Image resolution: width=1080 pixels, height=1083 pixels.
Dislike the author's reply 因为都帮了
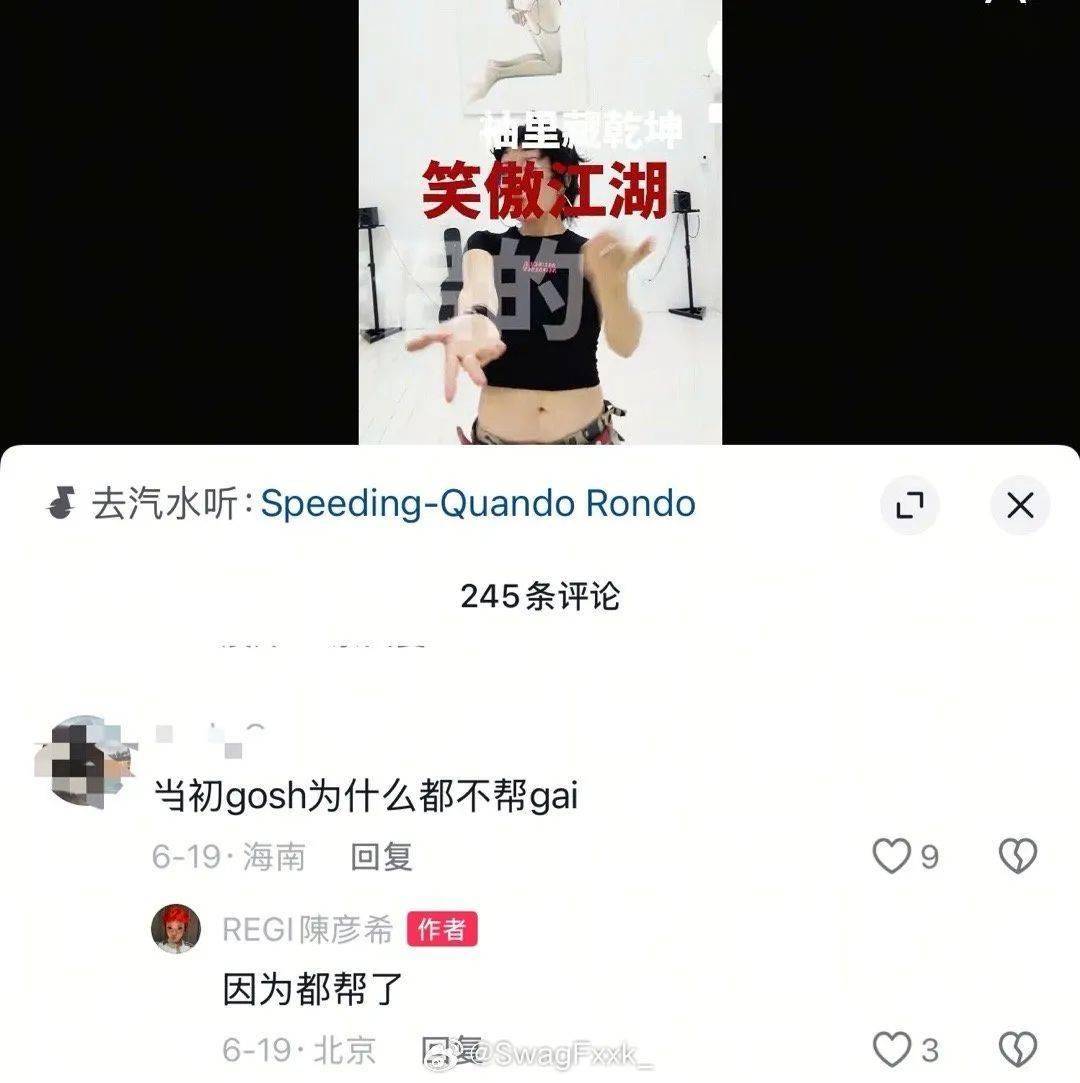pyautogui.click(x=1018, y=1050)
